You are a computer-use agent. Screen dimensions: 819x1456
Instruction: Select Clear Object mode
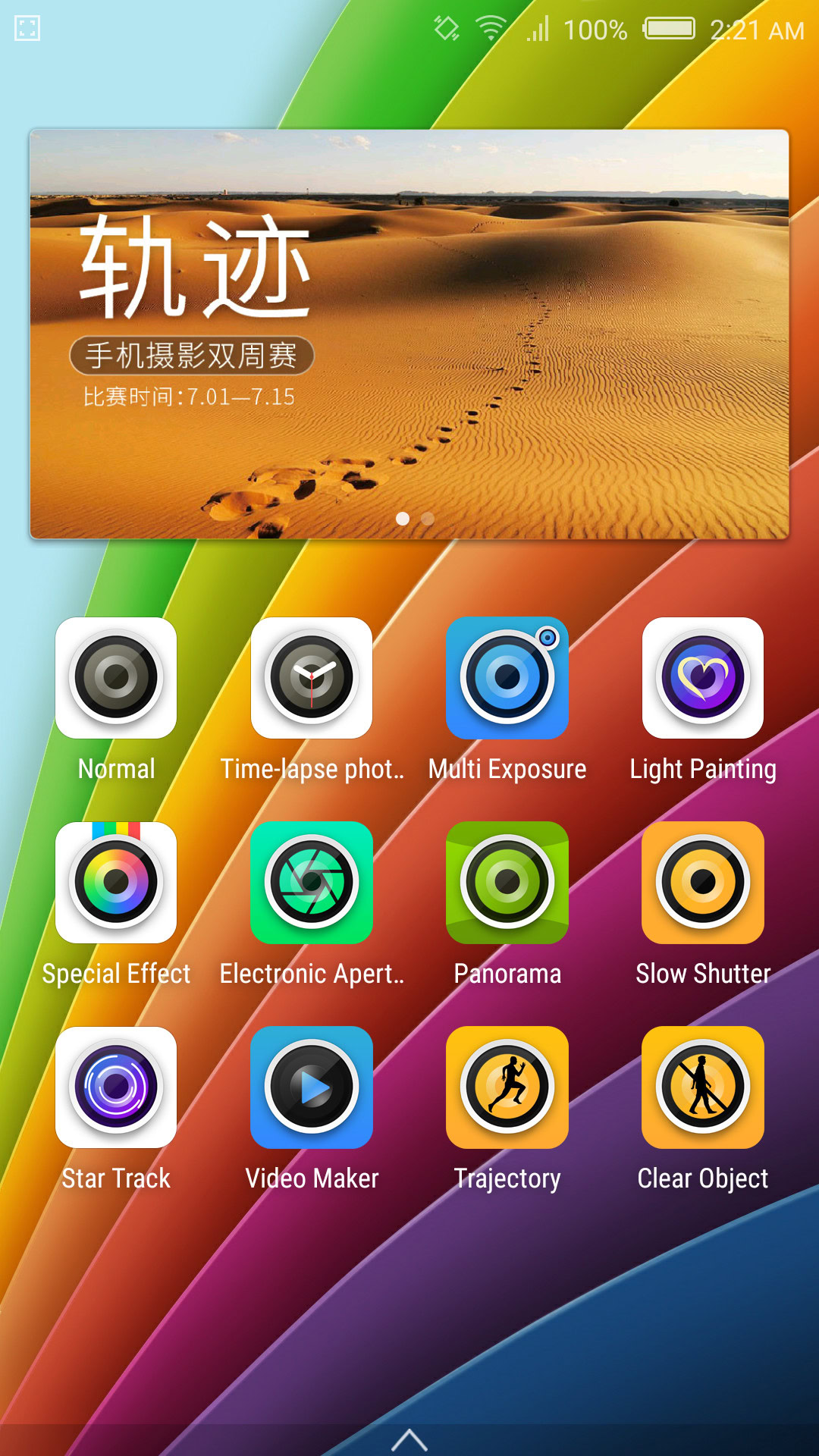click(x=703, y=1087)
